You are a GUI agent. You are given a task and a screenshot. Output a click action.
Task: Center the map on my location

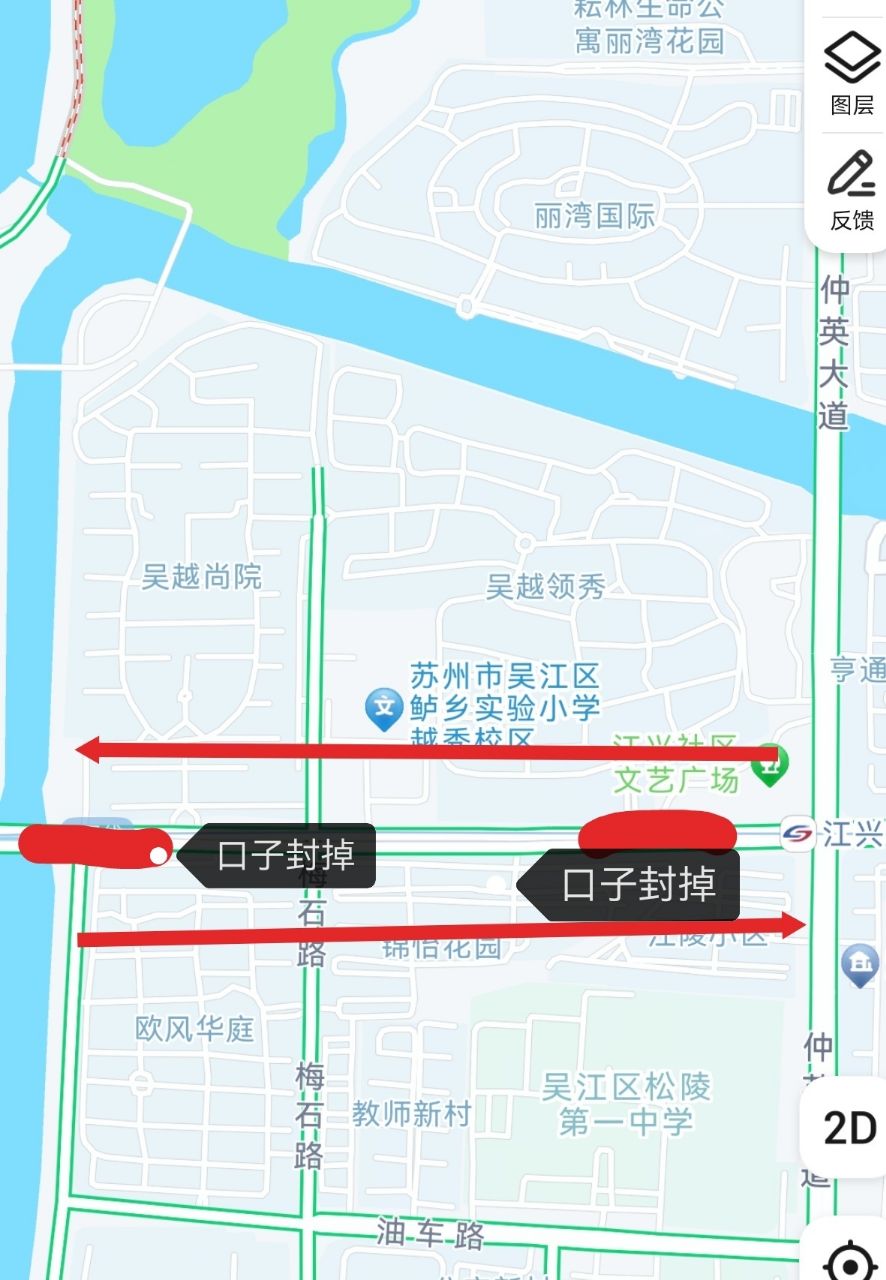pos(849,1257)
